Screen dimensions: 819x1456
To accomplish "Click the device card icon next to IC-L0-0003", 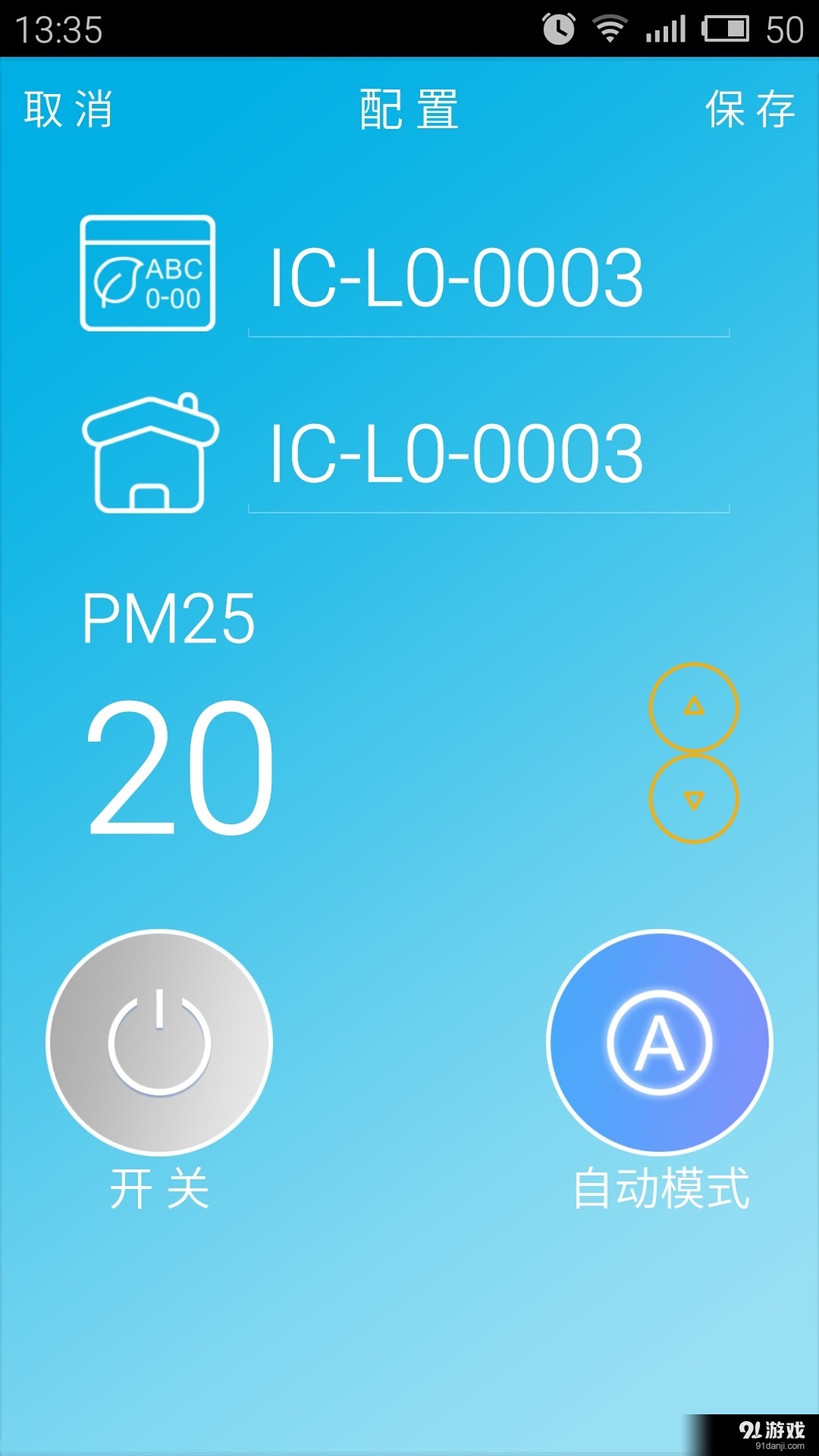I will 149,273.
